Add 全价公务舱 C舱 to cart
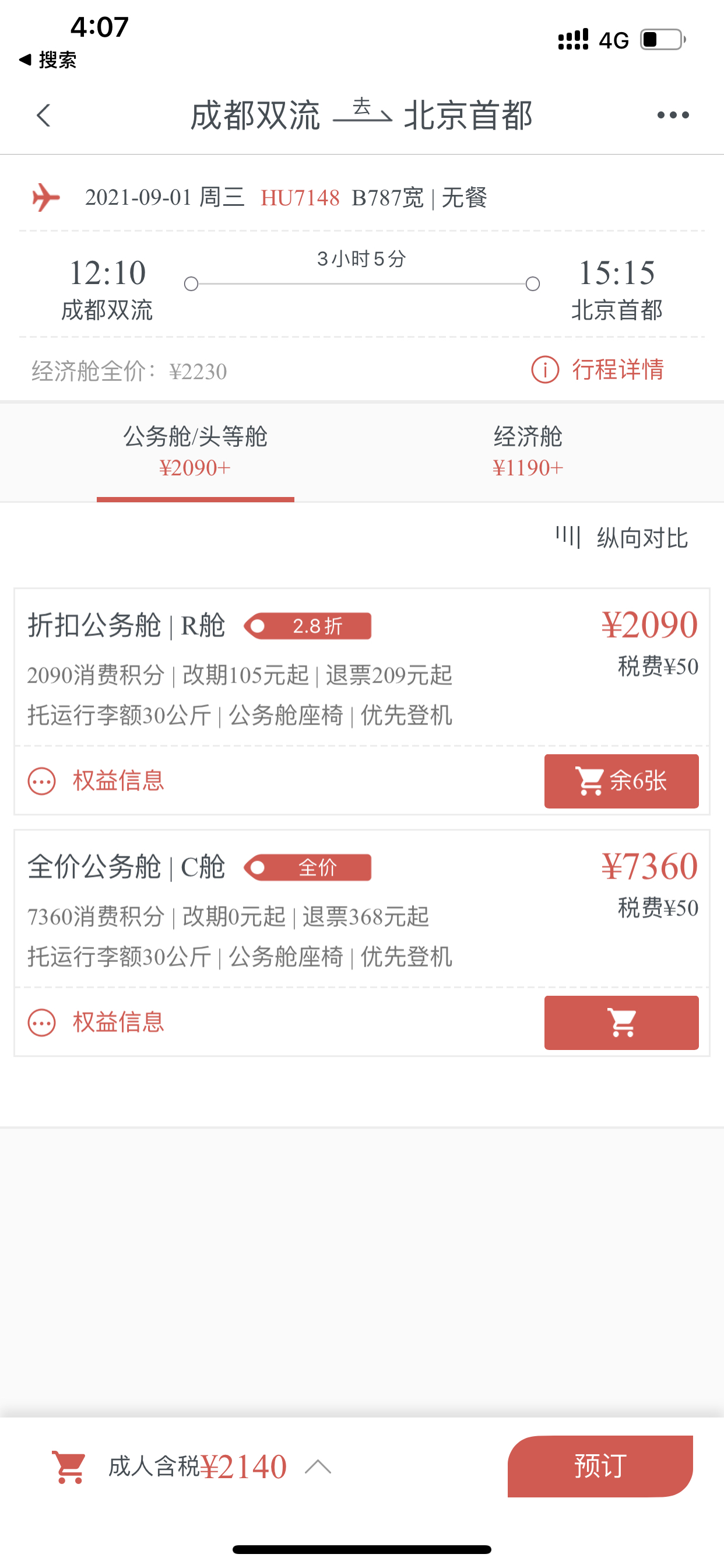 point(621,1023)
